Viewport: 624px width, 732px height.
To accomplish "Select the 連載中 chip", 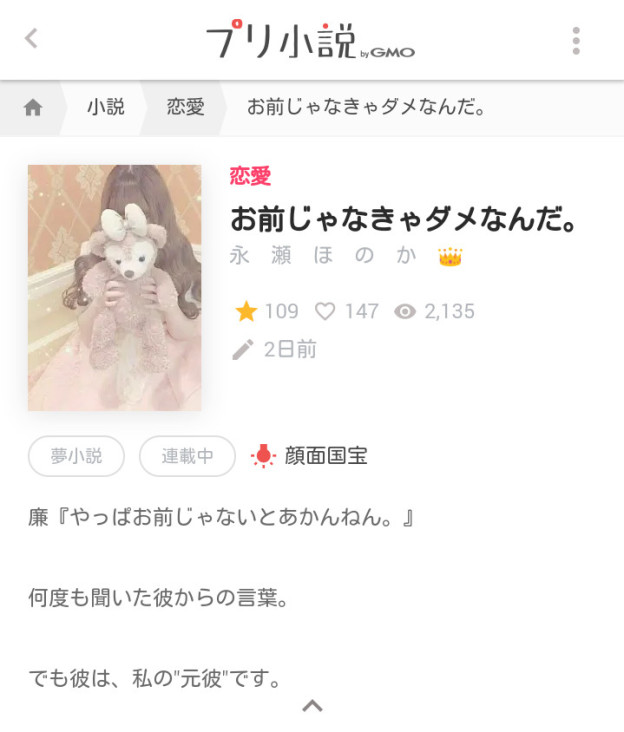I will click(187, 456).
